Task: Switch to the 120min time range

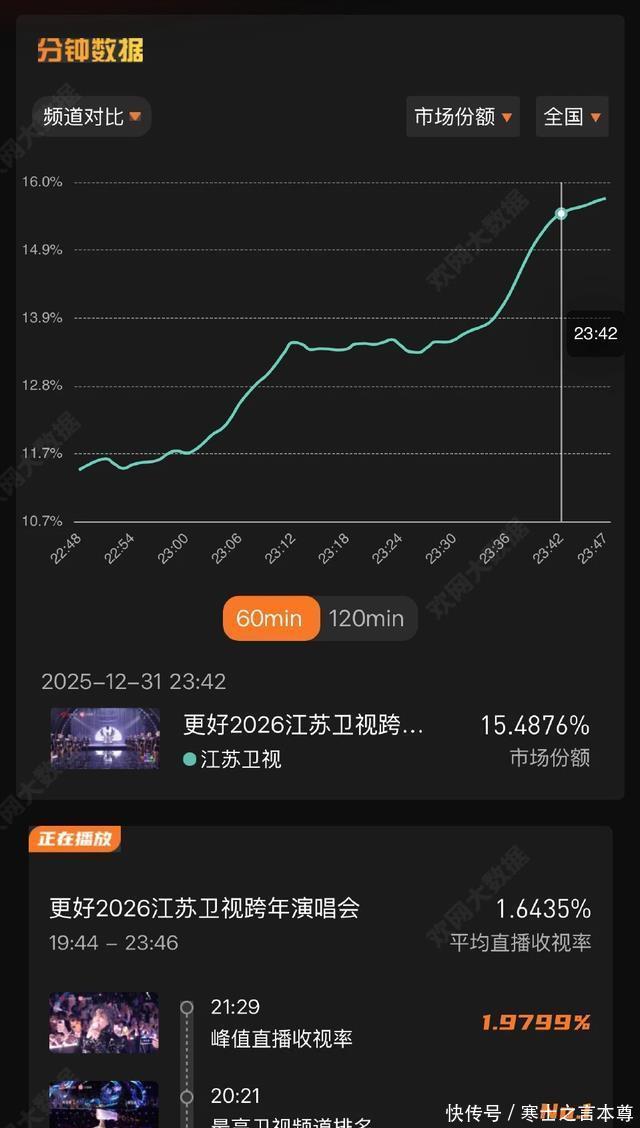Action: tap(366, 618)
